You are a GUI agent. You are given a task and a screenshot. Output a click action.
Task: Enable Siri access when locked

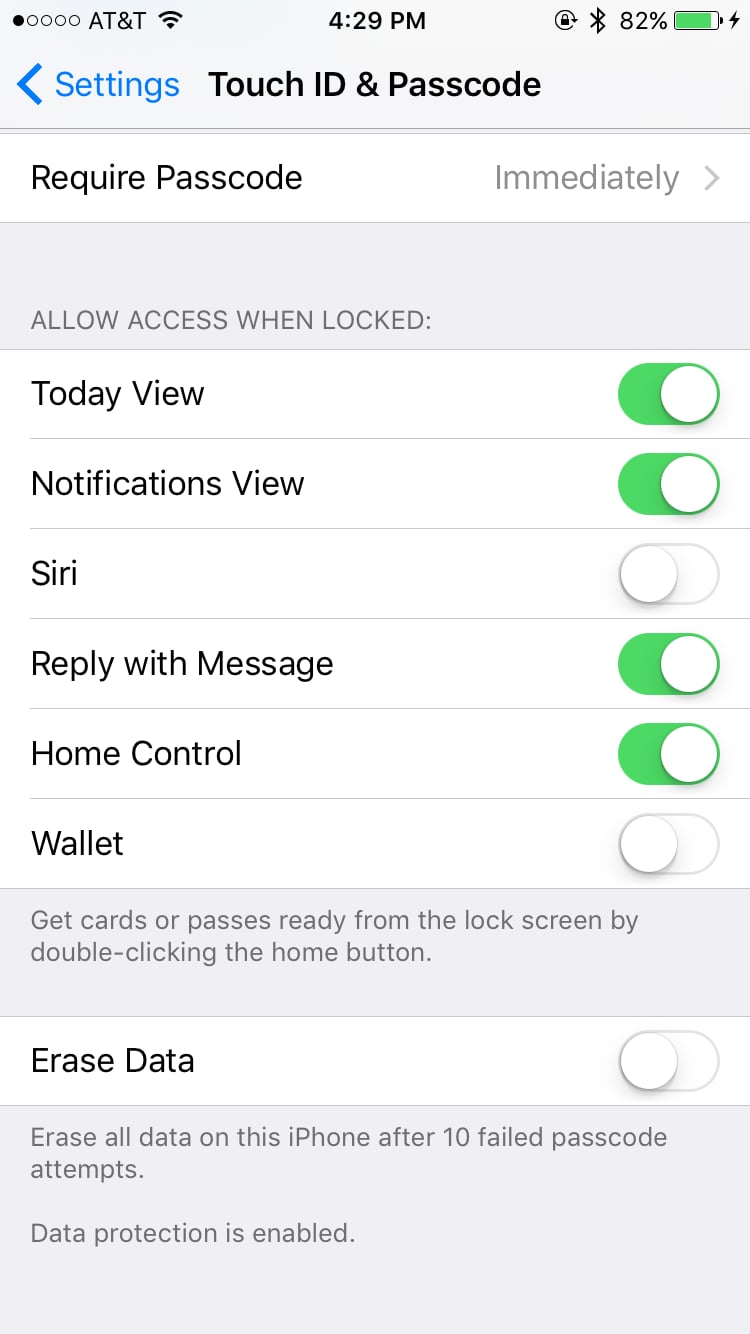tap(669, 574)
